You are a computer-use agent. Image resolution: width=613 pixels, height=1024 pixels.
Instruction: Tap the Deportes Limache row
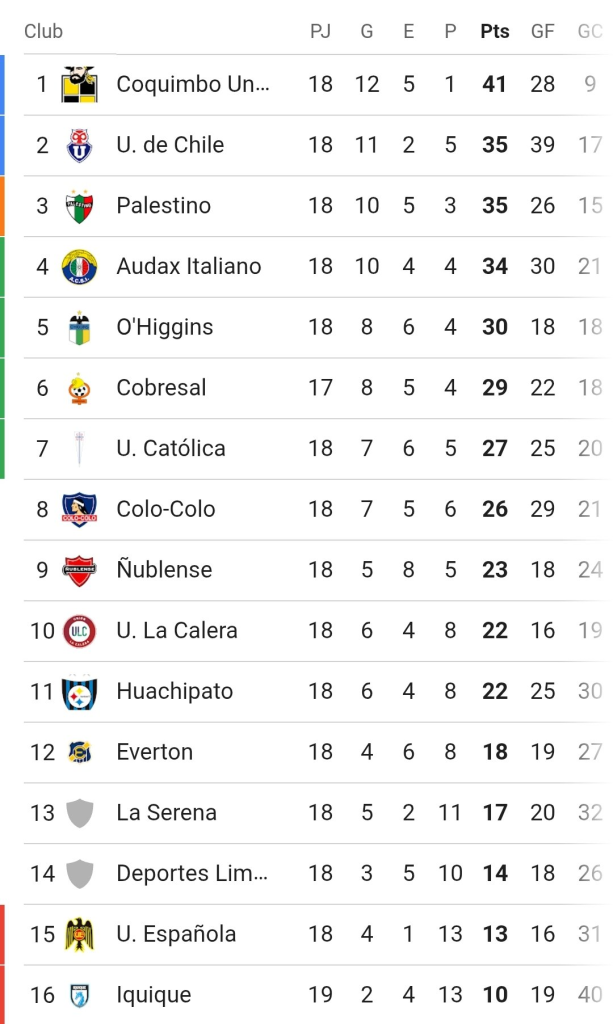click(x=318, y=874)
